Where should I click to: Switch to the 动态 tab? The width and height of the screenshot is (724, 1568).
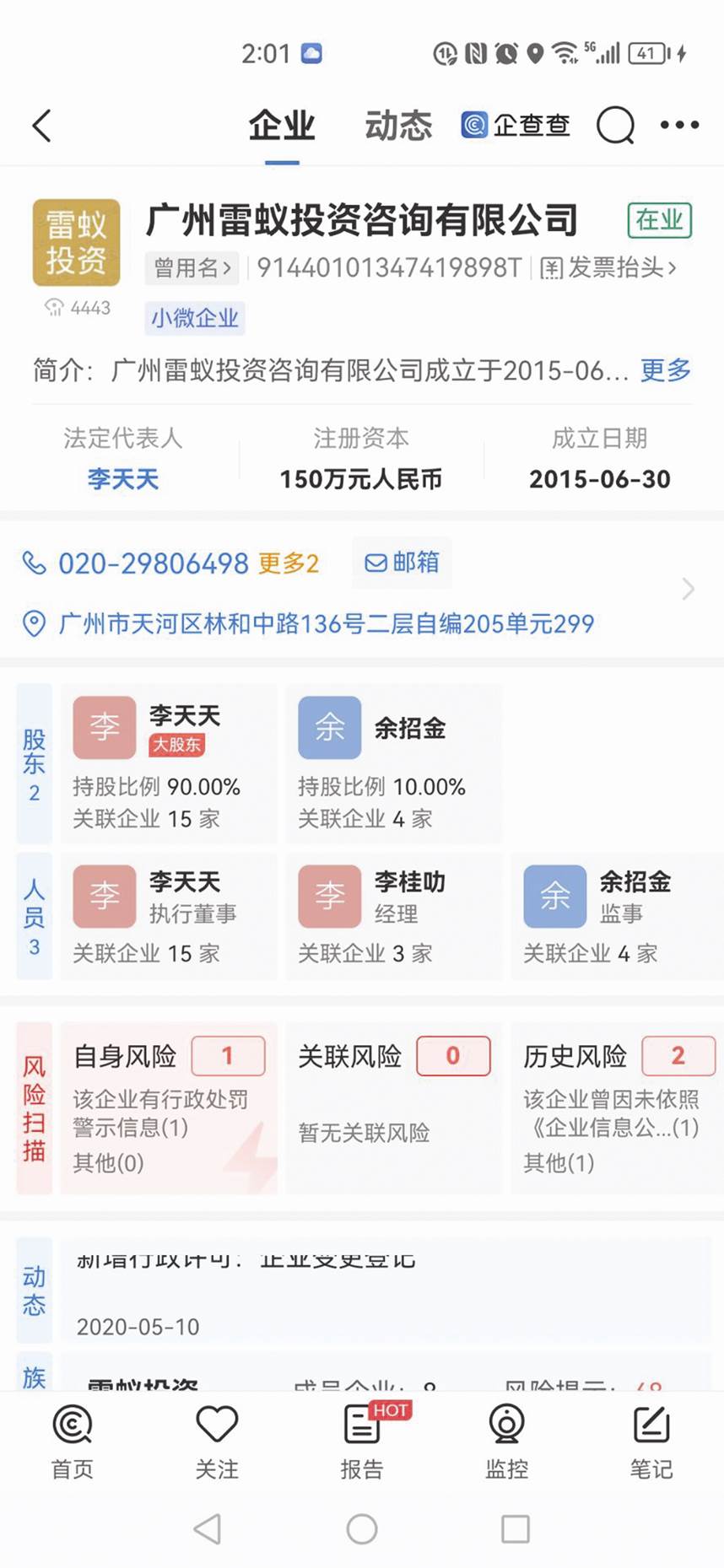[398, 126]
